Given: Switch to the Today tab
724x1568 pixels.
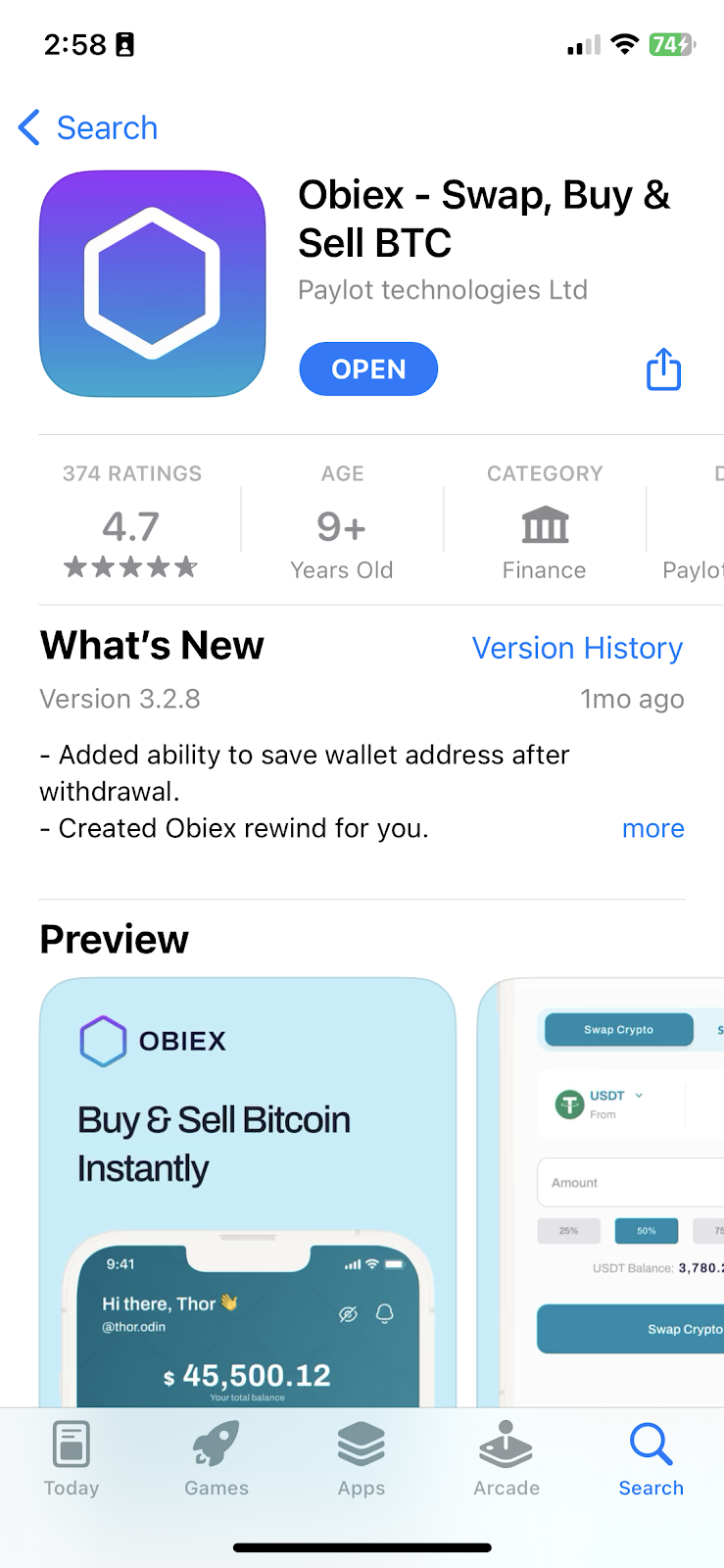Looking at the screenshot, I should click(x=72, y=1459).
